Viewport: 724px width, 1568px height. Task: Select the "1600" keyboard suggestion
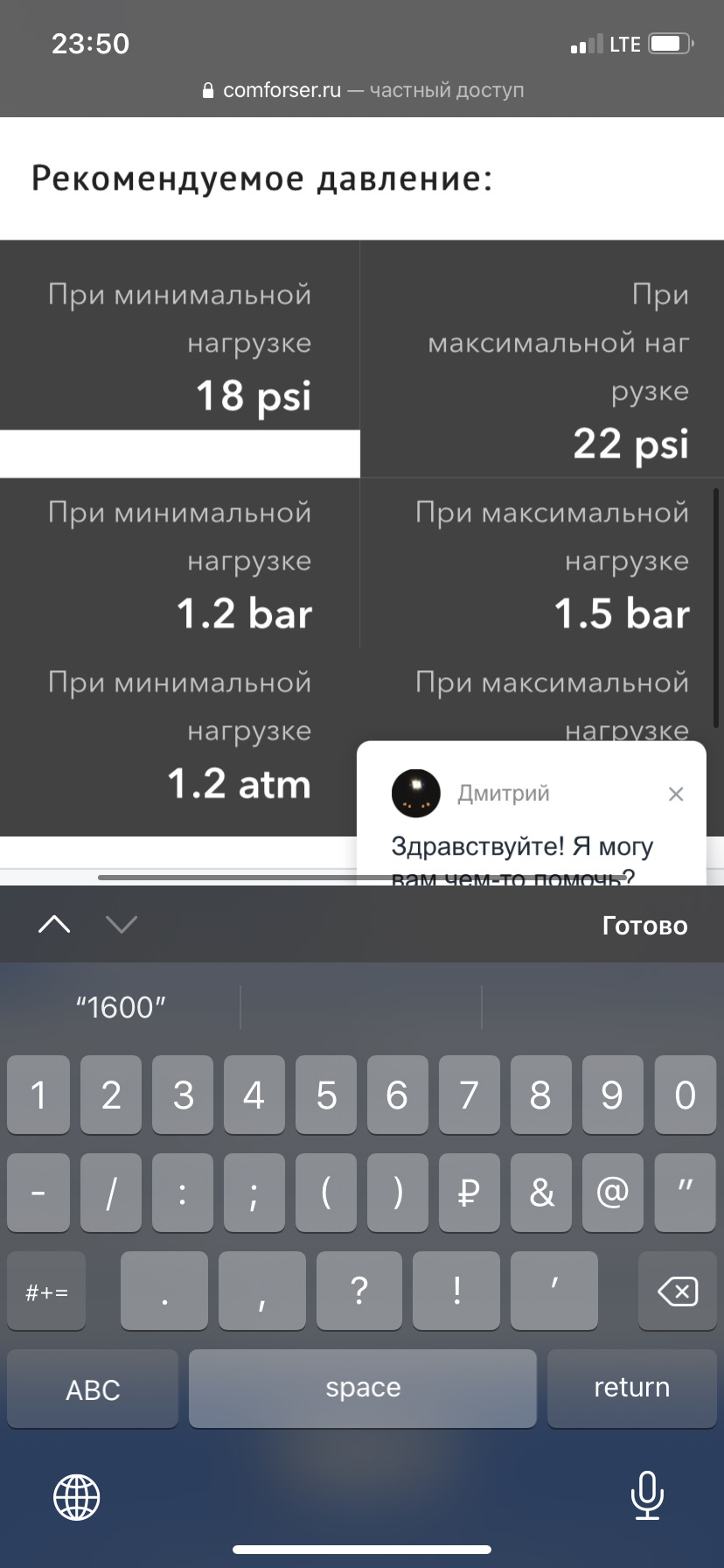pos(121,1007)
